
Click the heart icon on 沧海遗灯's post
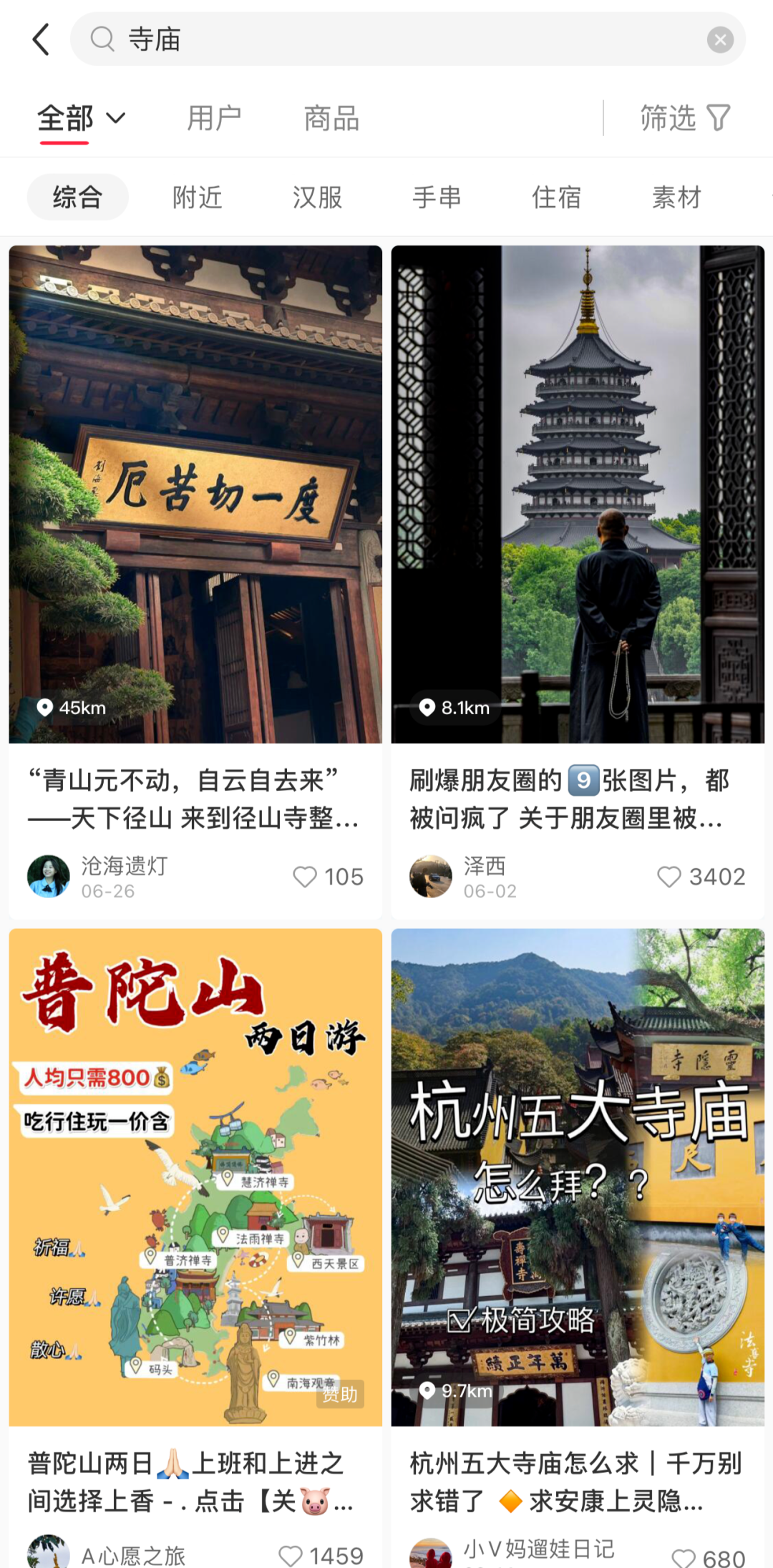[x=306, y=877]
